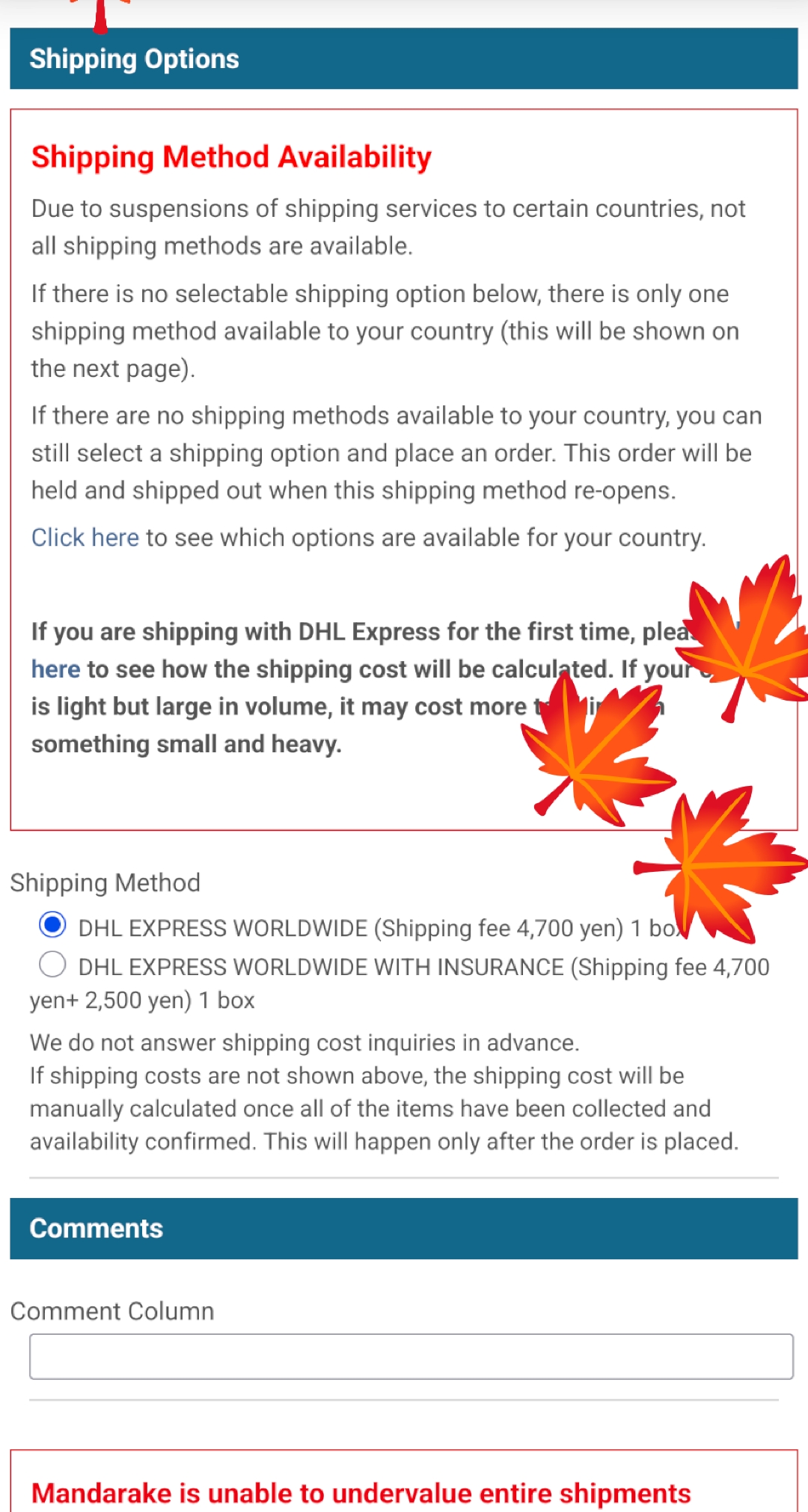This screenshot has width=808, height=1512.
Task: Focus the Comment Column text field
Action: point(411,1356)
